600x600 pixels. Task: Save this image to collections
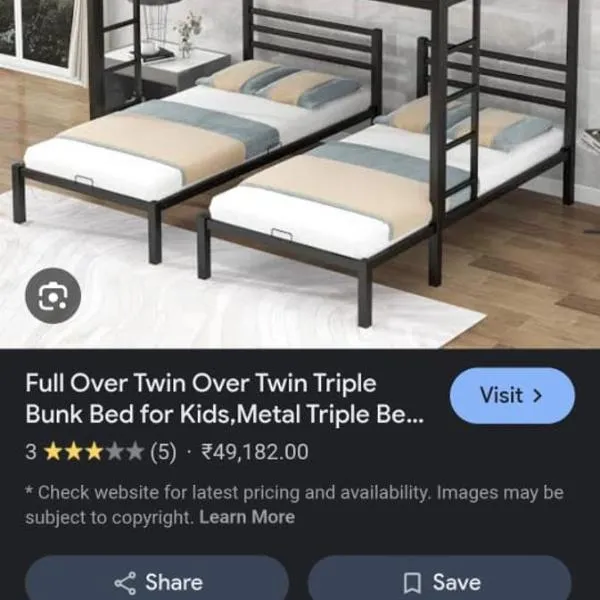point(440,581)
